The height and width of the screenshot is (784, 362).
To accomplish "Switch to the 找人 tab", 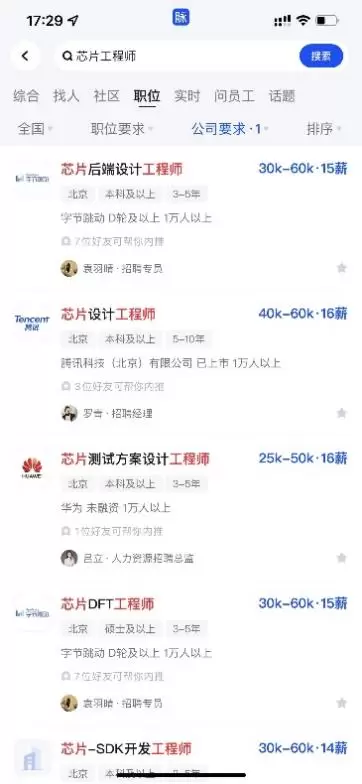I will click(66, 96).
